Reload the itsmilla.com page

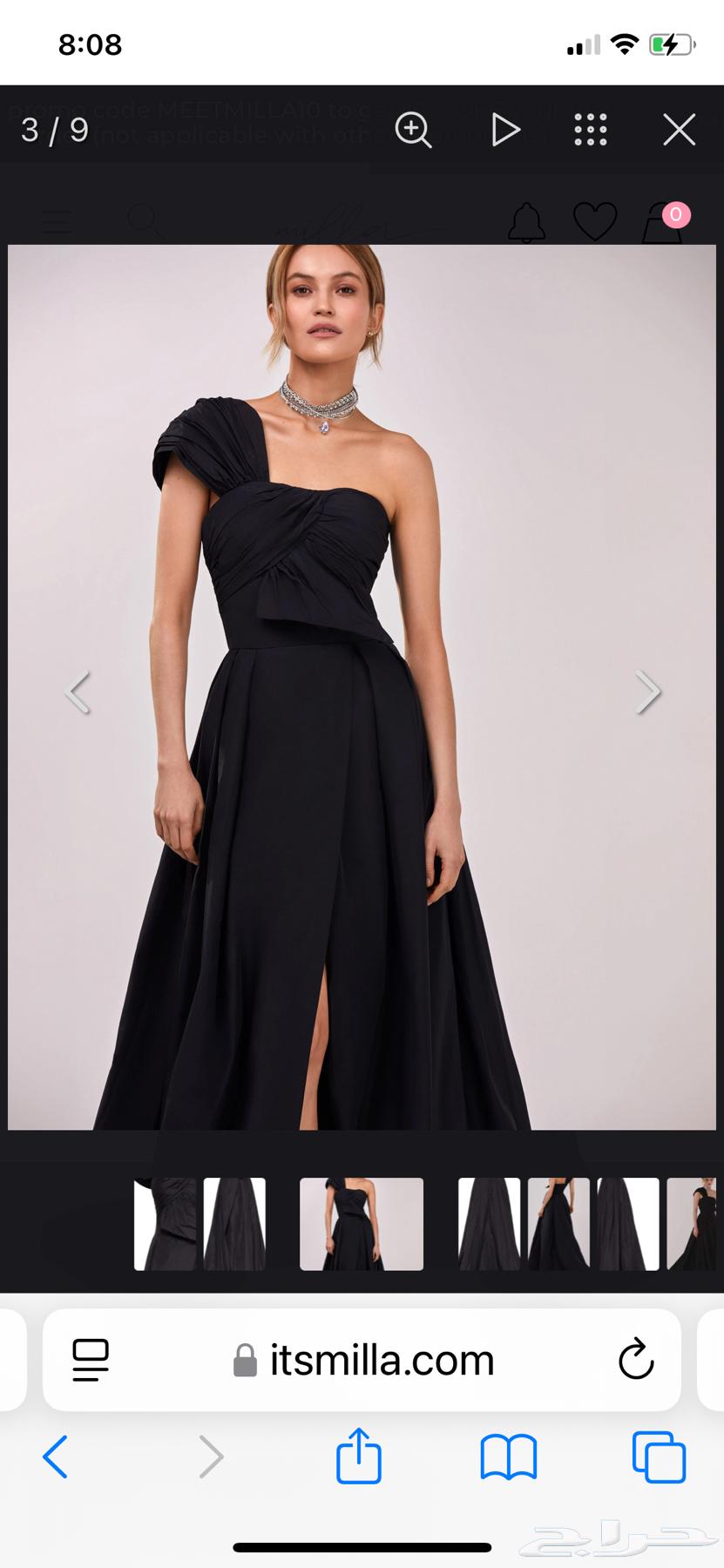pos(635,1360)
